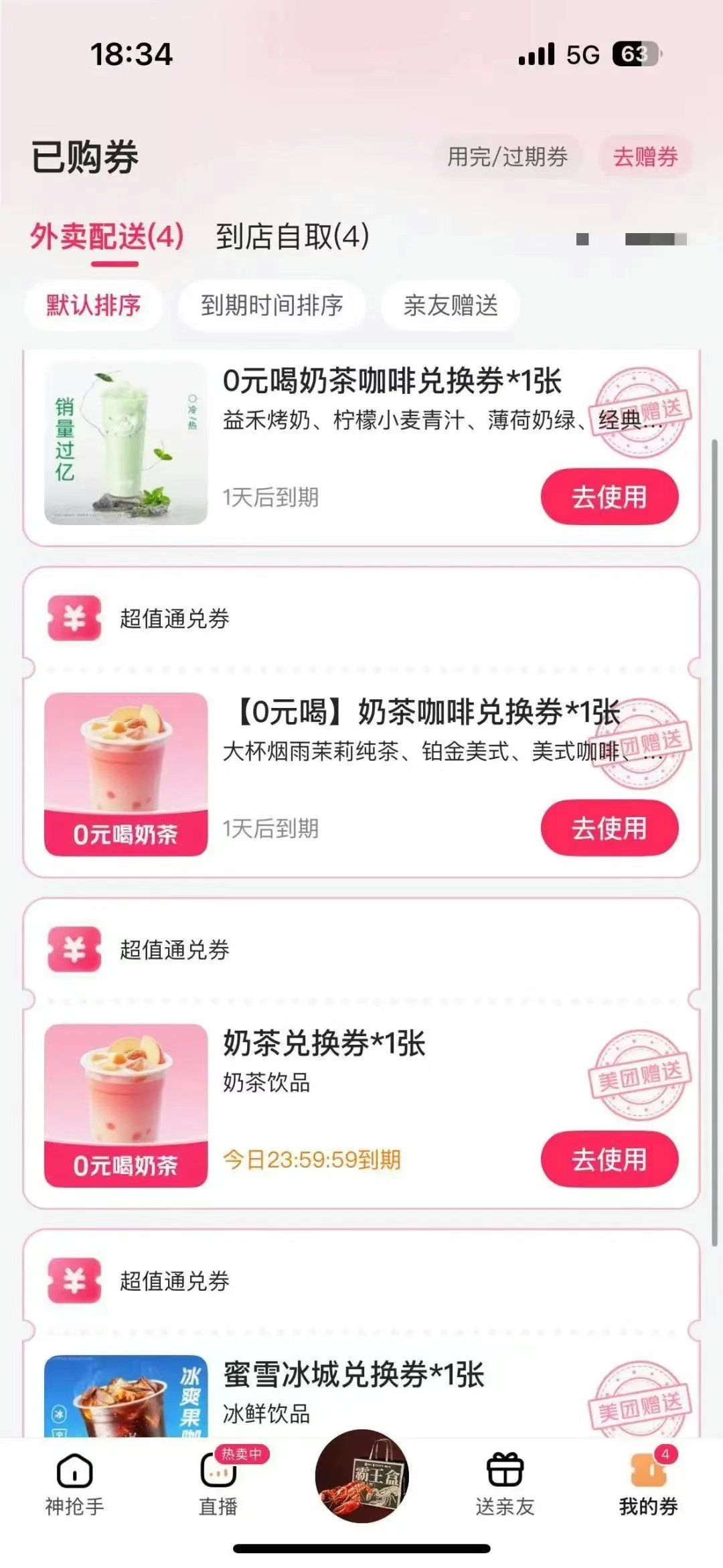Screen dimensions: 723x1568
Task: Open the 霸王盒 center promotion
Action: click(361, 1477)
